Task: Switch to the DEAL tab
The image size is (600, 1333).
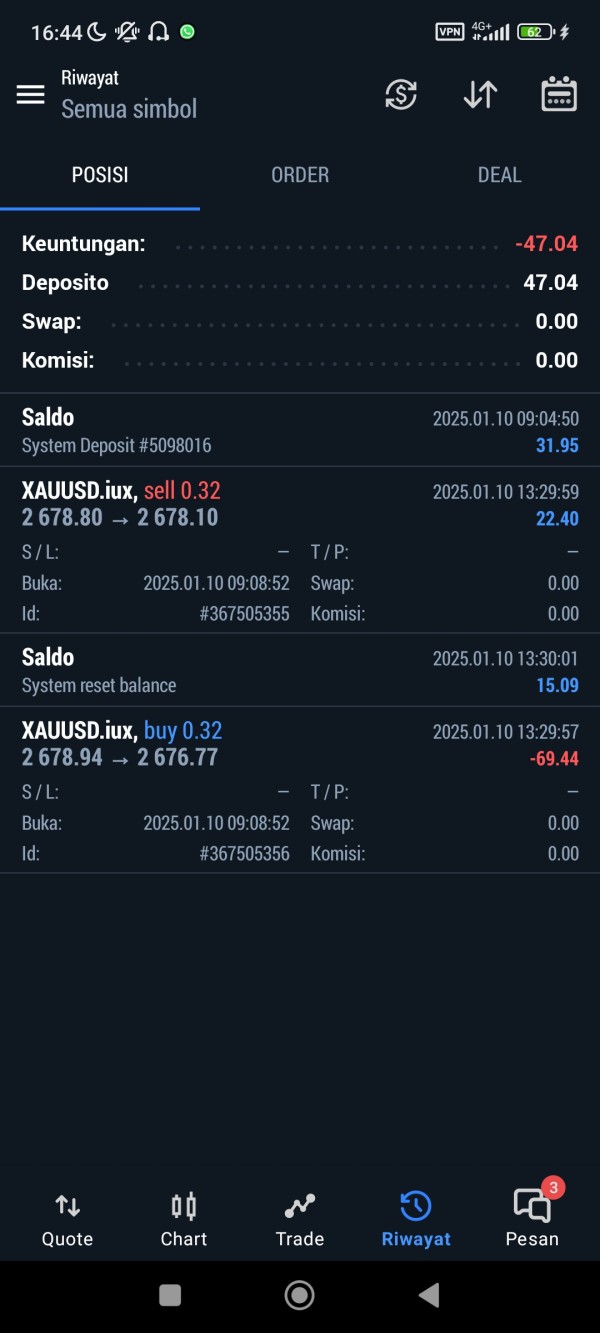Action: tap(499, 175)
